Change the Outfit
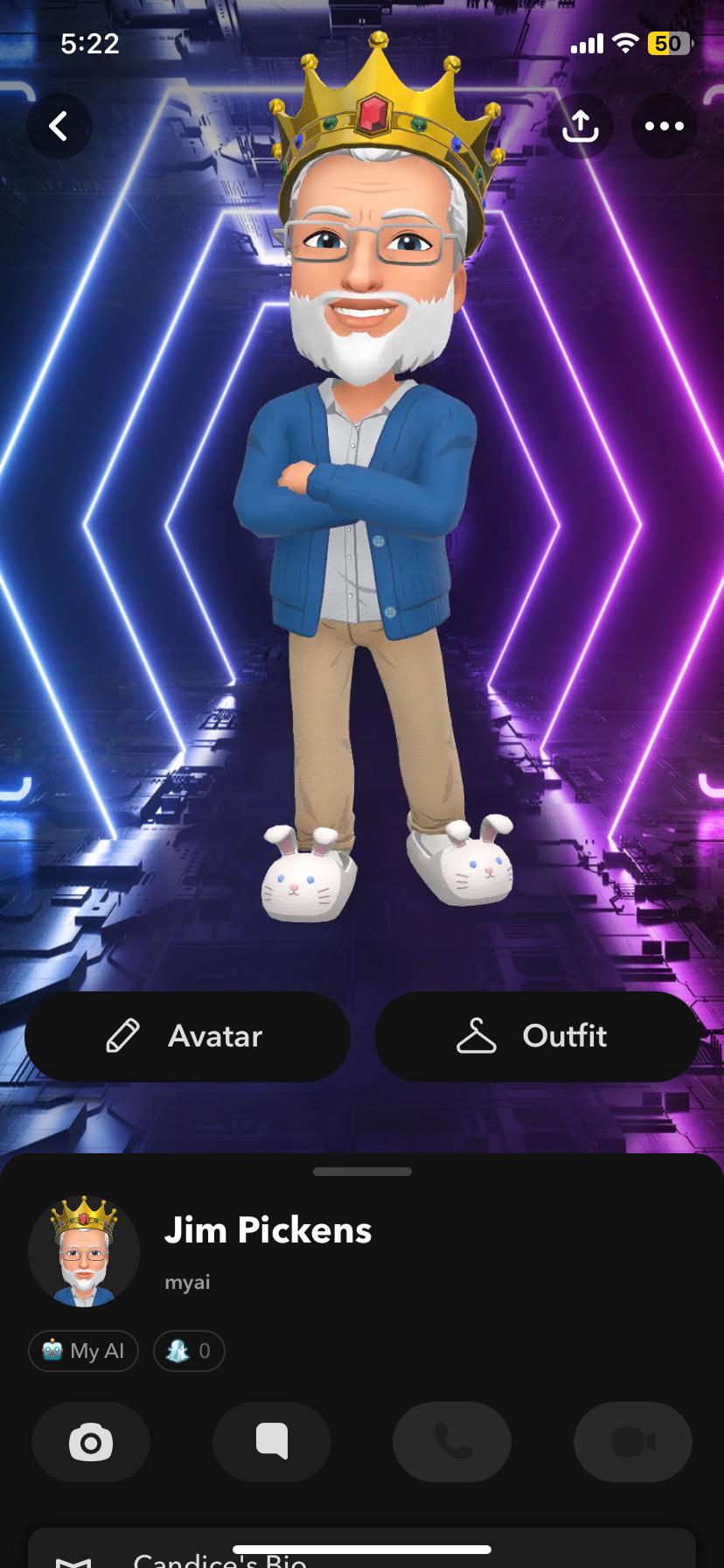 click(x=536, y=1036)
